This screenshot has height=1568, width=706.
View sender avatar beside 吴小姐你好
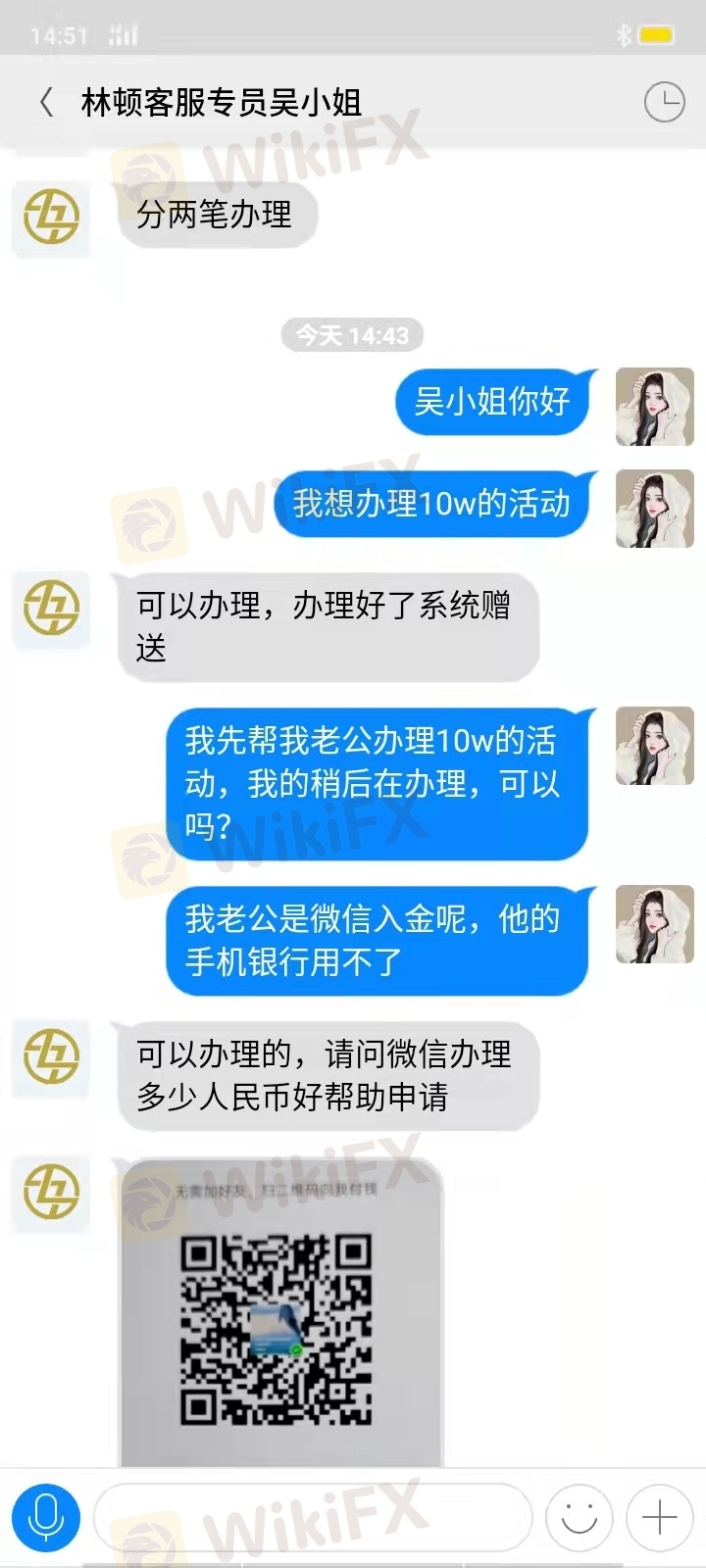[654, 407]
